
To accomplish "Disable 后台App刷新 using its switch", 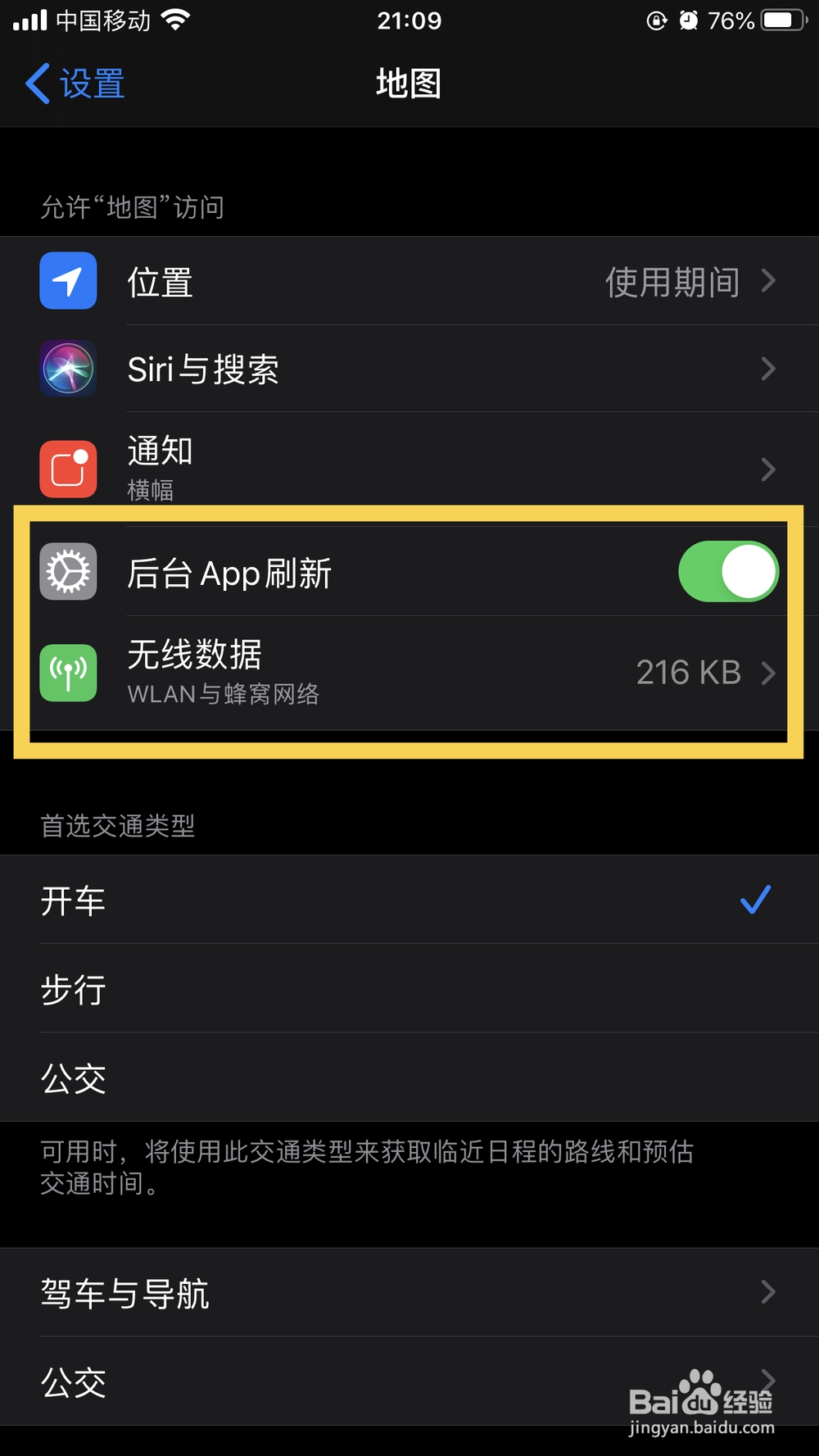I will (728, 571).
